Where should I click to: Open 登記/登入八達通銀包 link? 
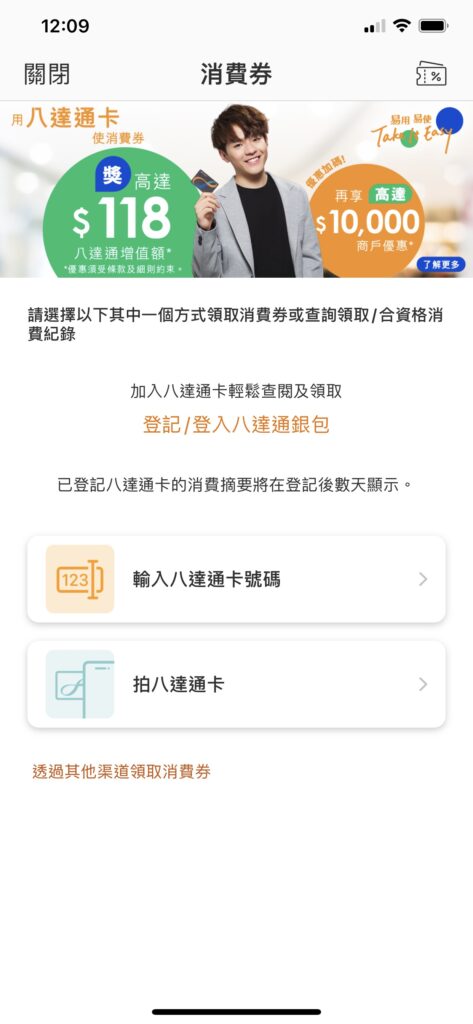pyautogui.click(x=236, y=425)
